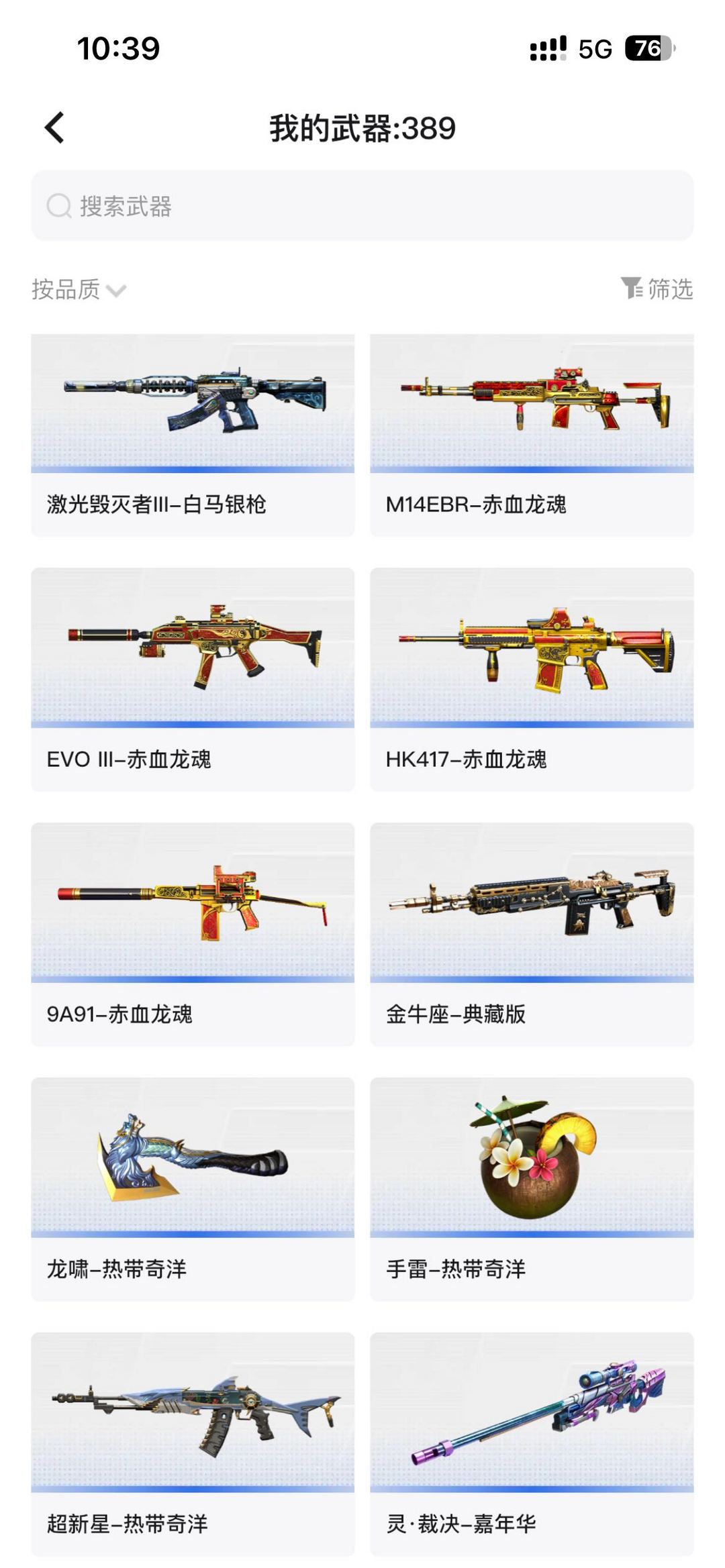Select the HK417-赤血龙魂 weapon card
Image resolution: width=725 pixels, height=1568 pixels.
tap(532, 679)
